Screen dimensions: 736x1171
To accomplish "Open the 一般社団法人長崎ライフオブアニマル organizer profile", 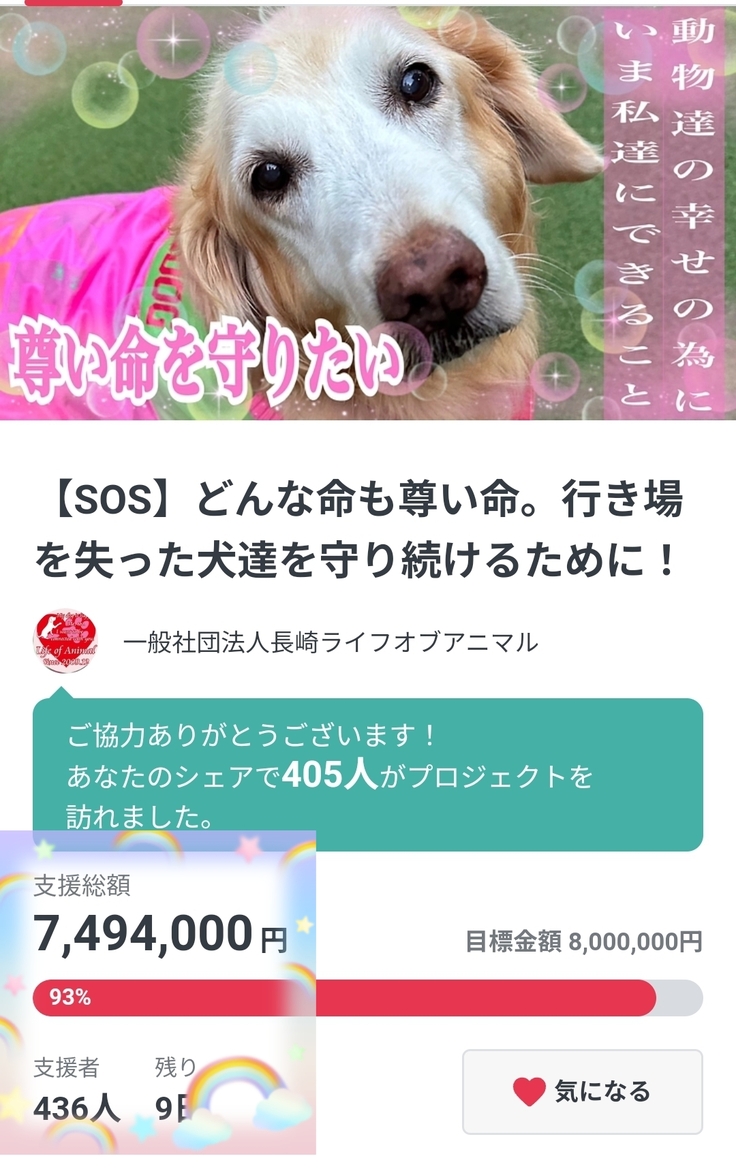I will [329, 641].
